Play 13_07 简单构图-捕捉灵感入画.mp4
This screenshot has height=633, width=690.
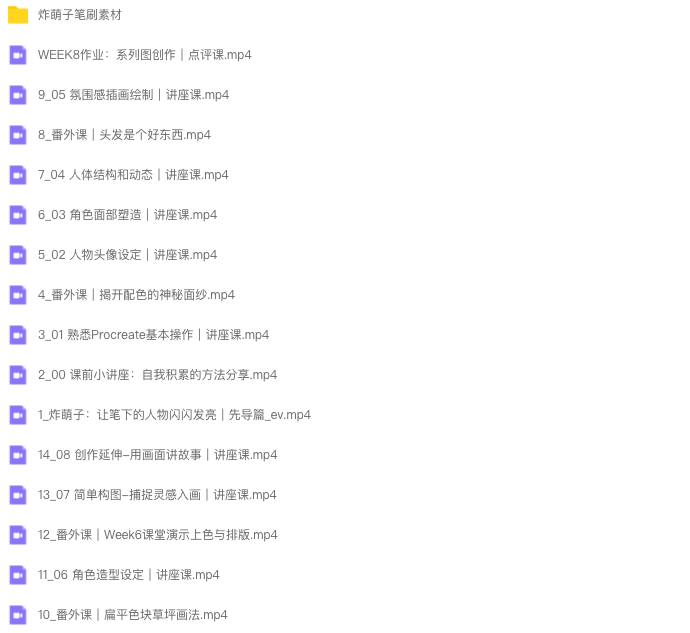point(157,495)
